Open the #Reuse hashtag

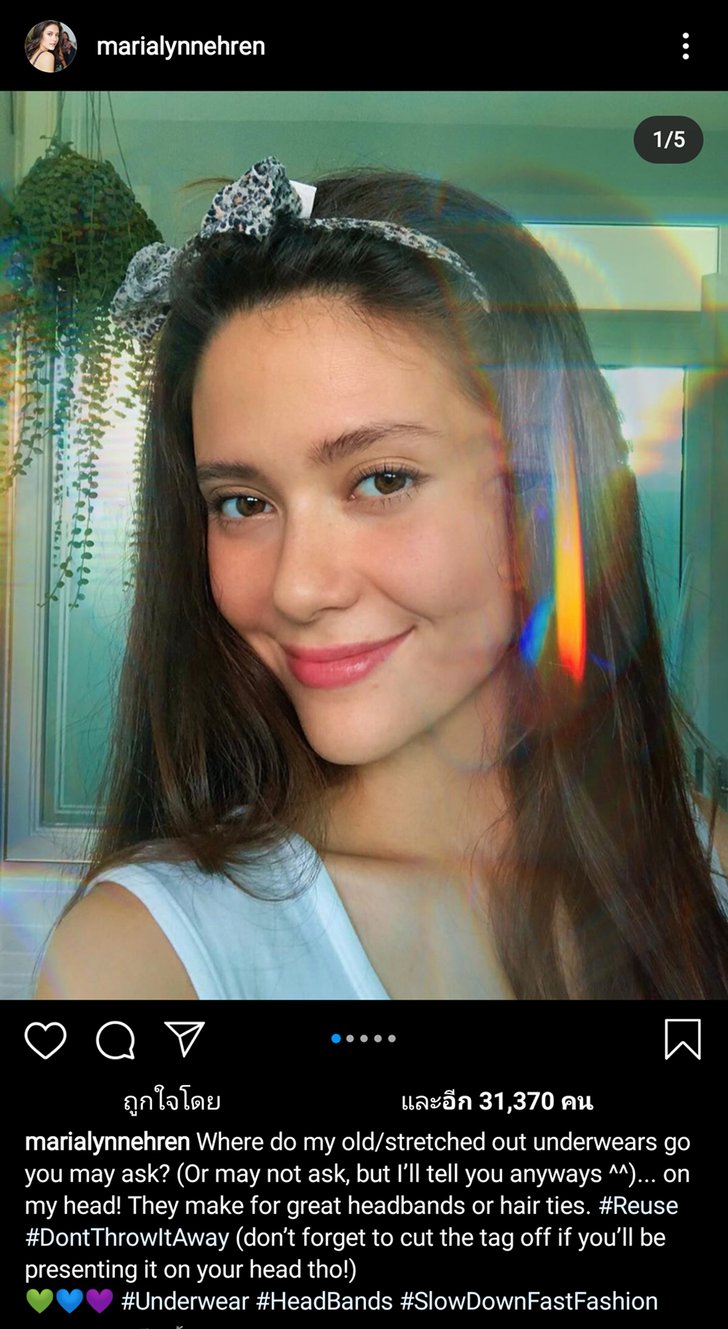click(x=643, y=1206)
